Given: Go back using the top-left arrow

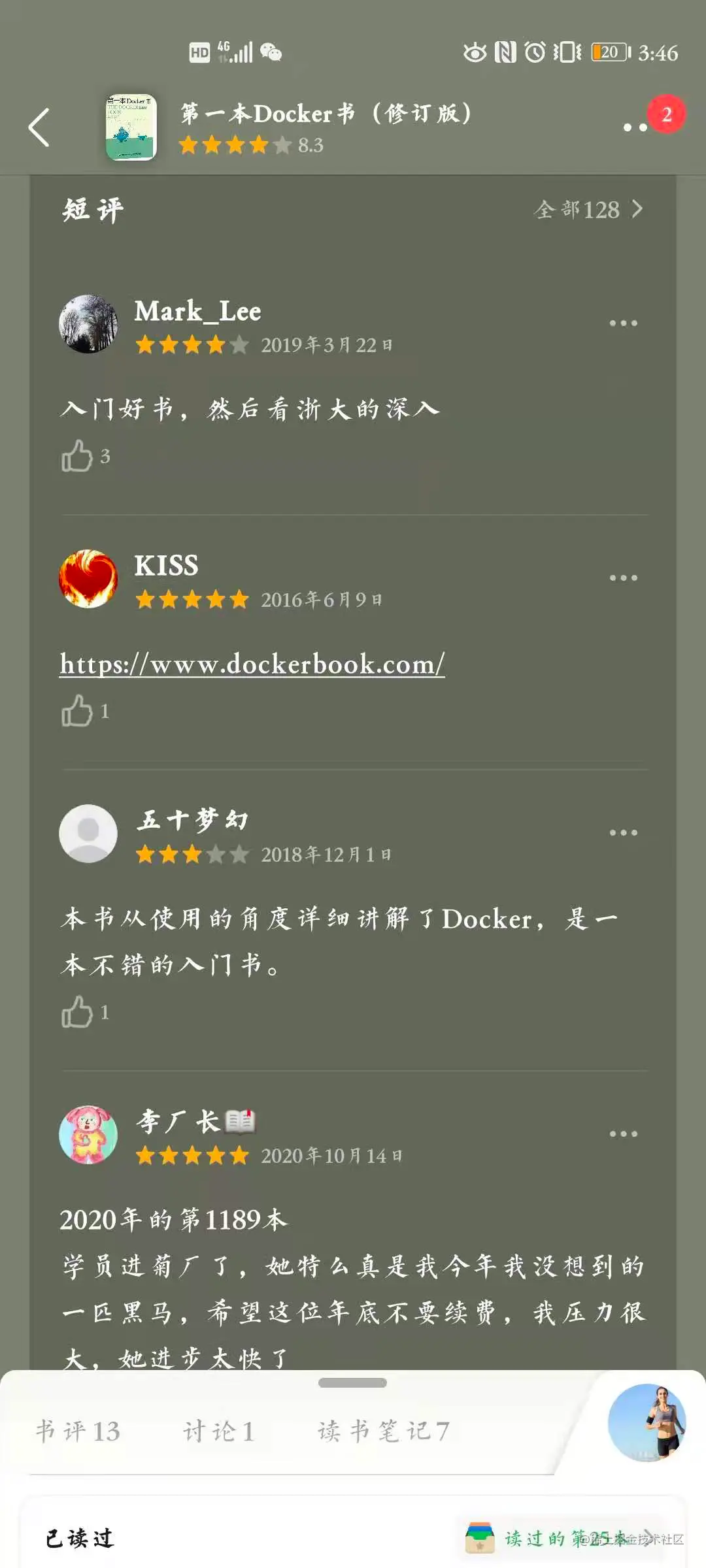Looking at the screenshot, I should pyautogui.click(x=39, y=127).
